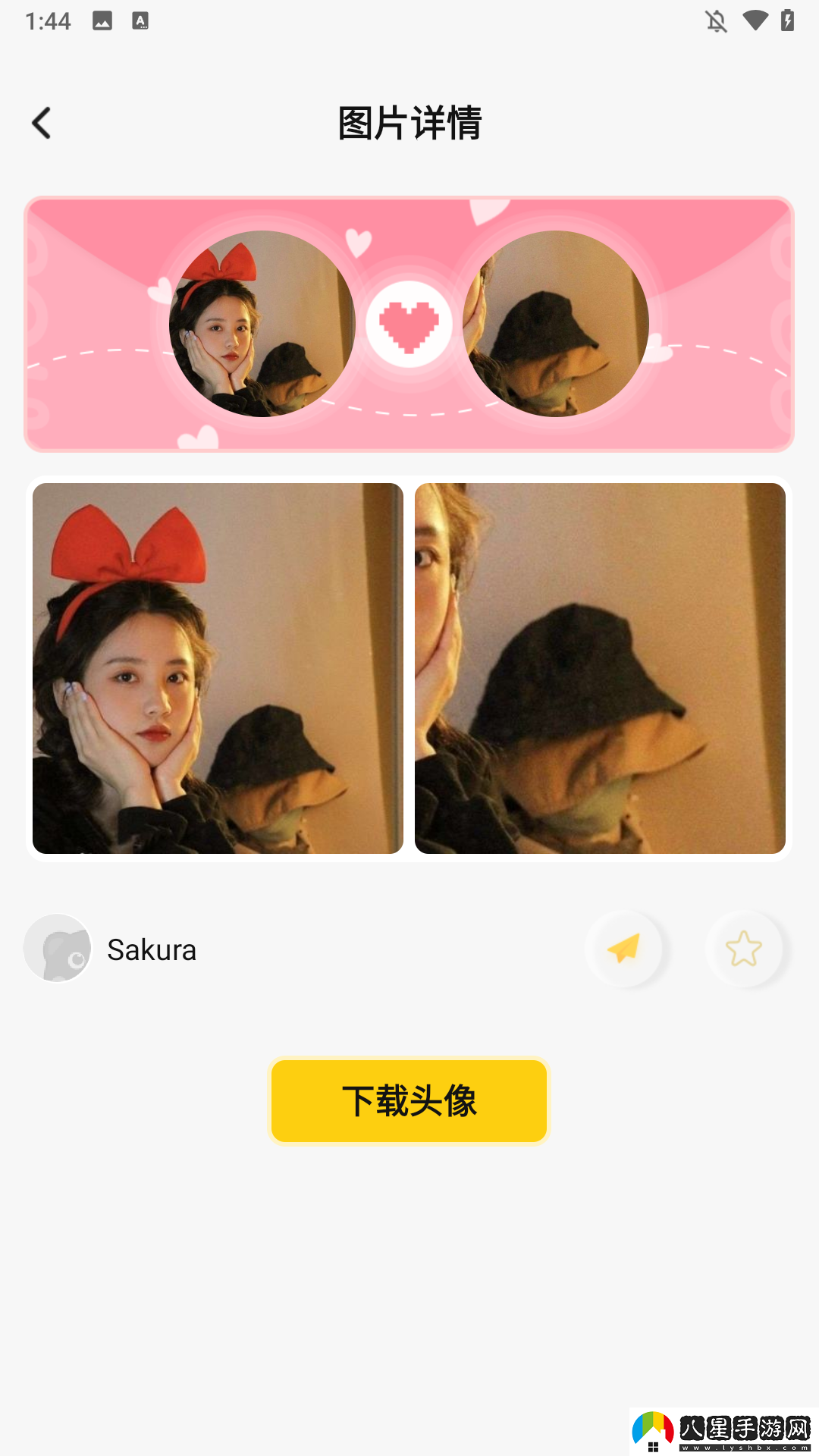Tap the left circular avatar in pink banner
The height and width of the screenshot is (1456, 819).
pyautogui.click(x=261, y=323)
